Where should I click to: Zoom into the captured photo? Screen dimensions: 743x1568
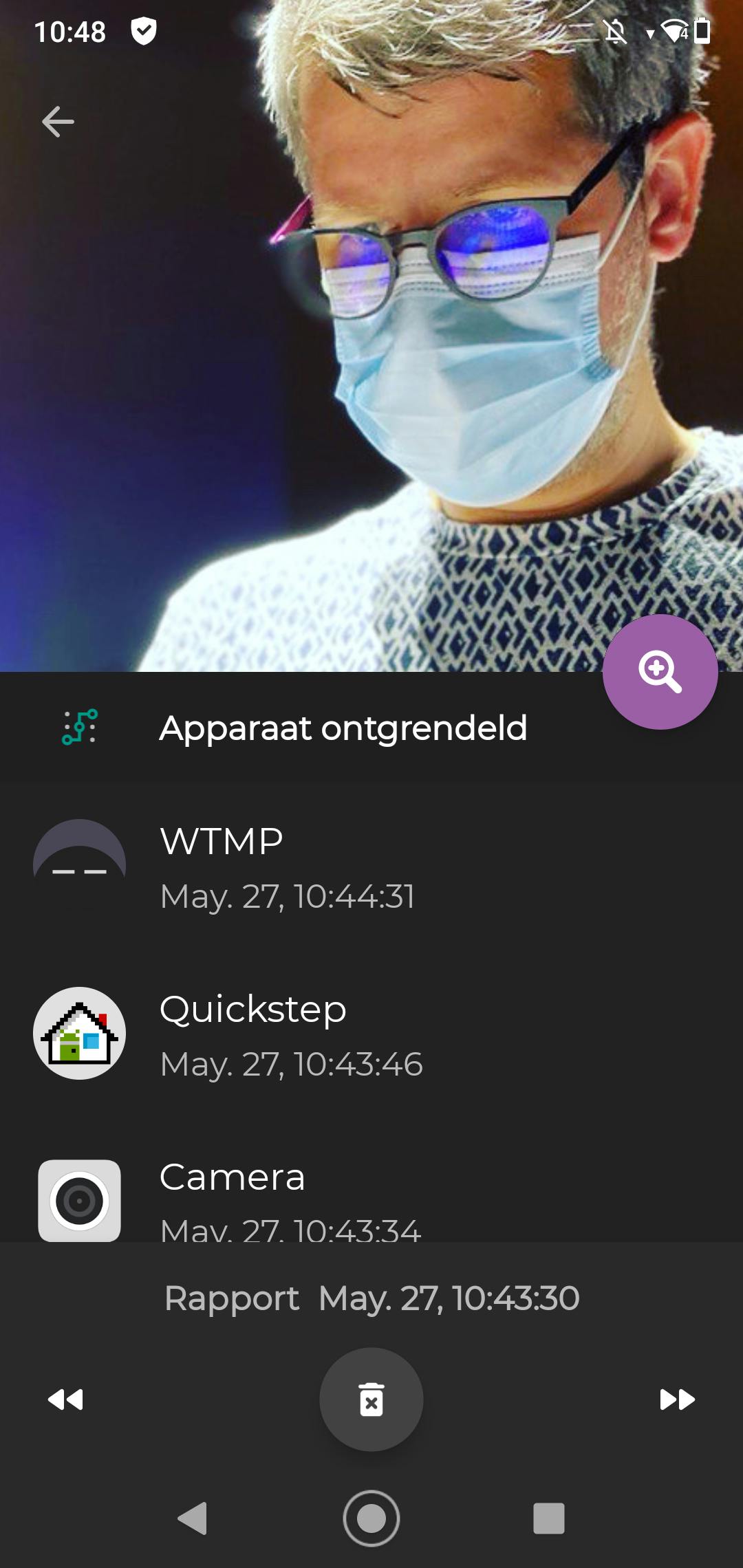(x=660, y=672)
